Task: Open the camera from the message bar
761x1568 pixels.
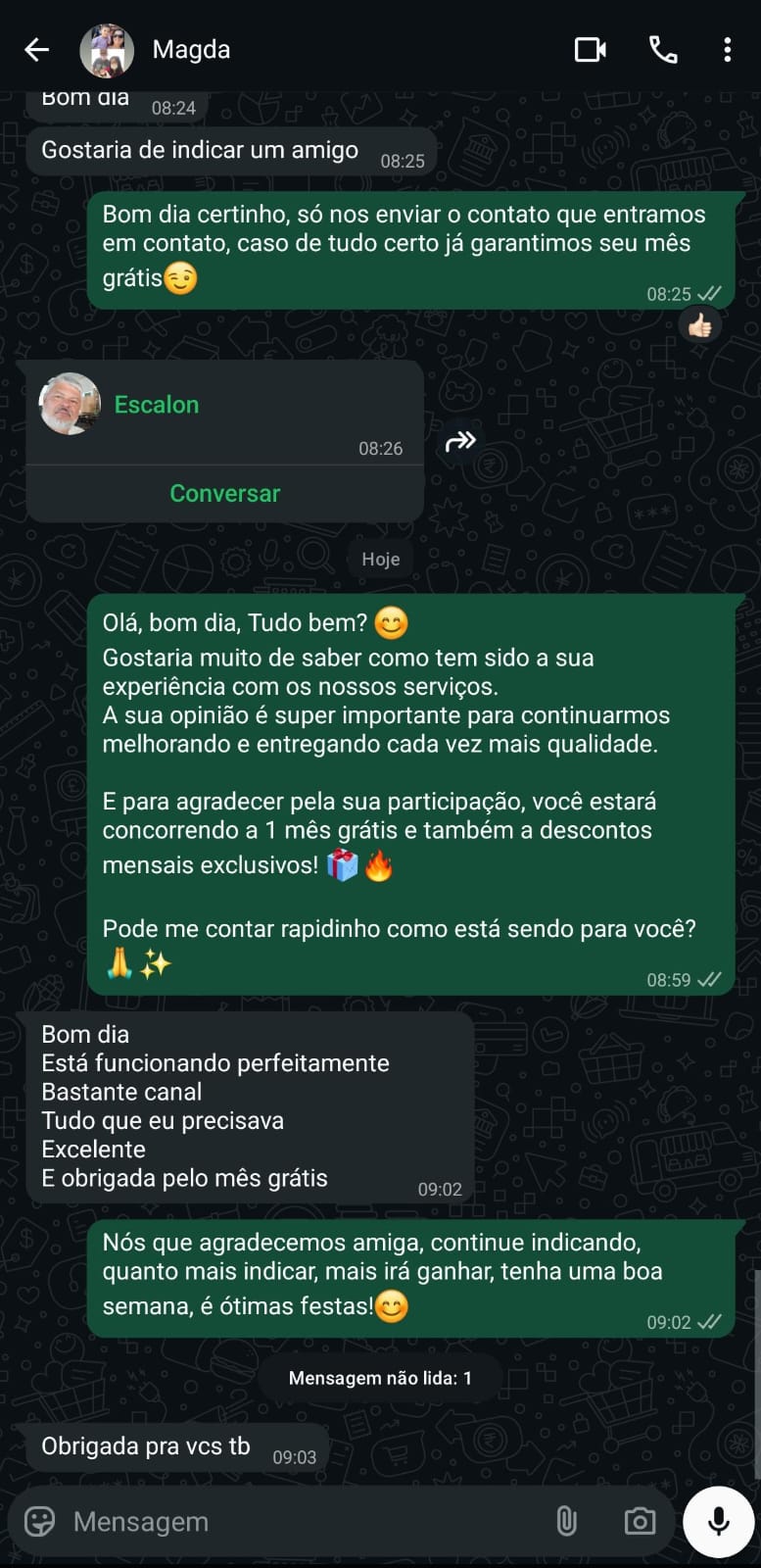Action: pos(640,1521)
